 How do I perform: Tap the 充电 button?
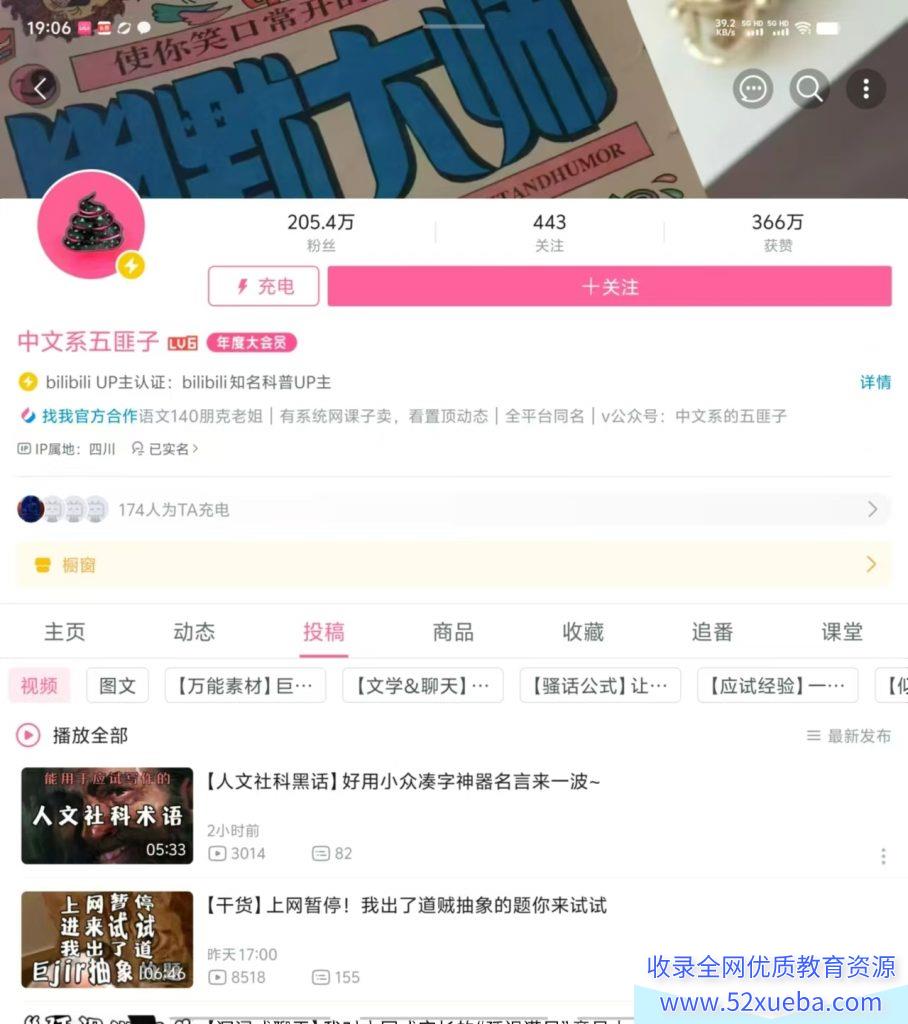tap(264, 286)
